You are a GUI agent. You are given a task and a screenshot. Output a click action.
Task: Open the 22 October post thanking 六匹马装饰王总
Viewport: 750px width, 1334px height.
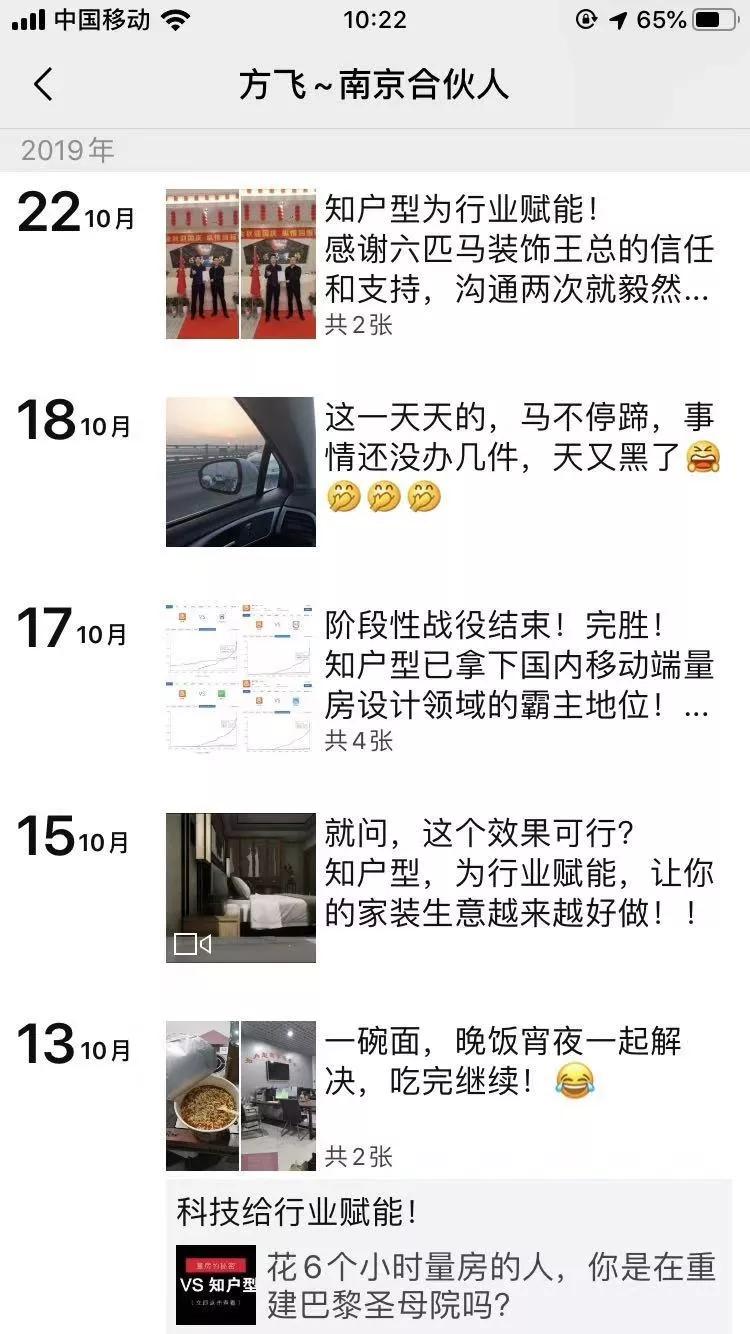[518, 250]
